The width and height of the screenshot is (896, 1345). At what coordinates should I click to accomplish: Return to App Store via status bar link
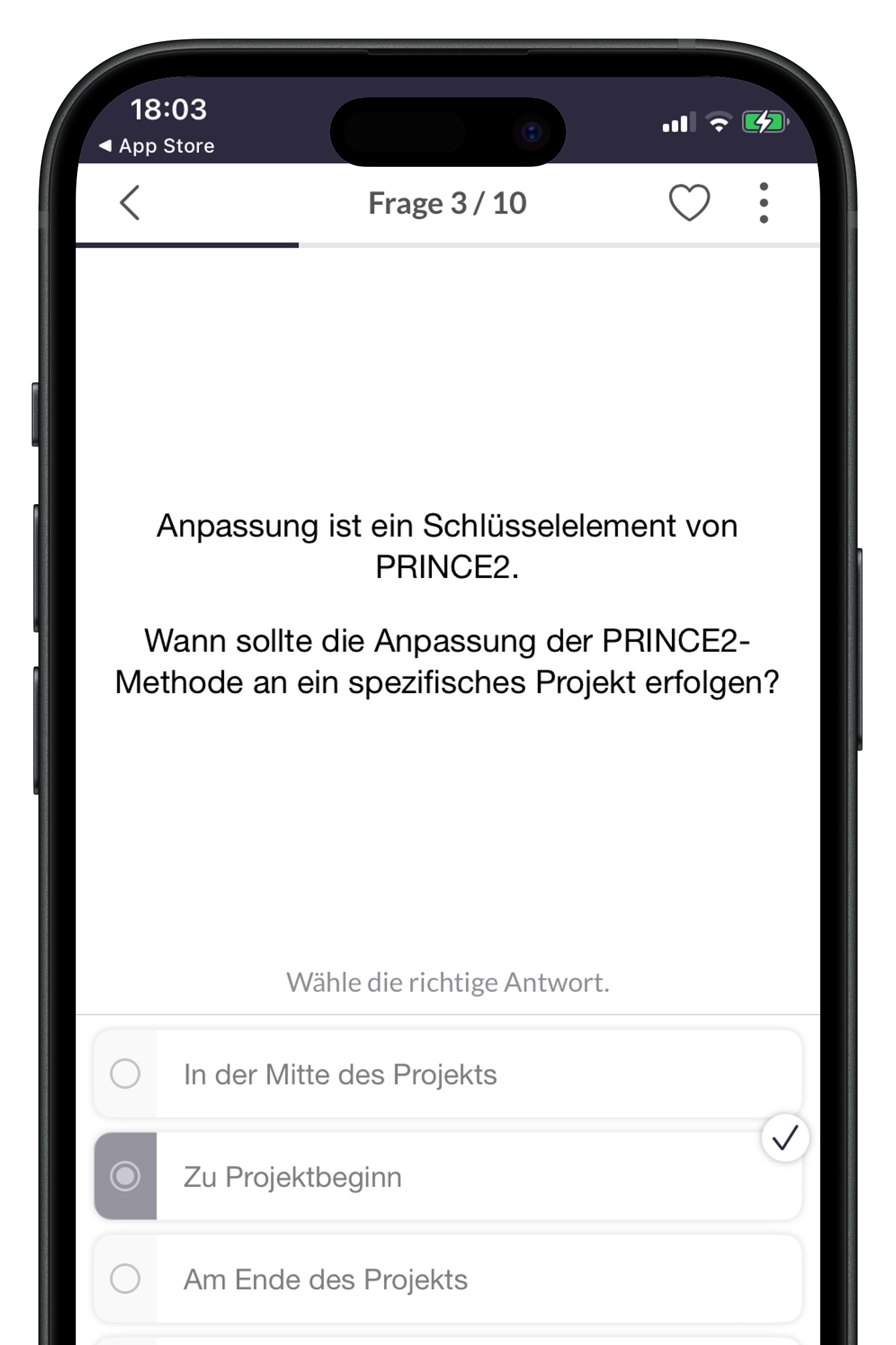157,146
